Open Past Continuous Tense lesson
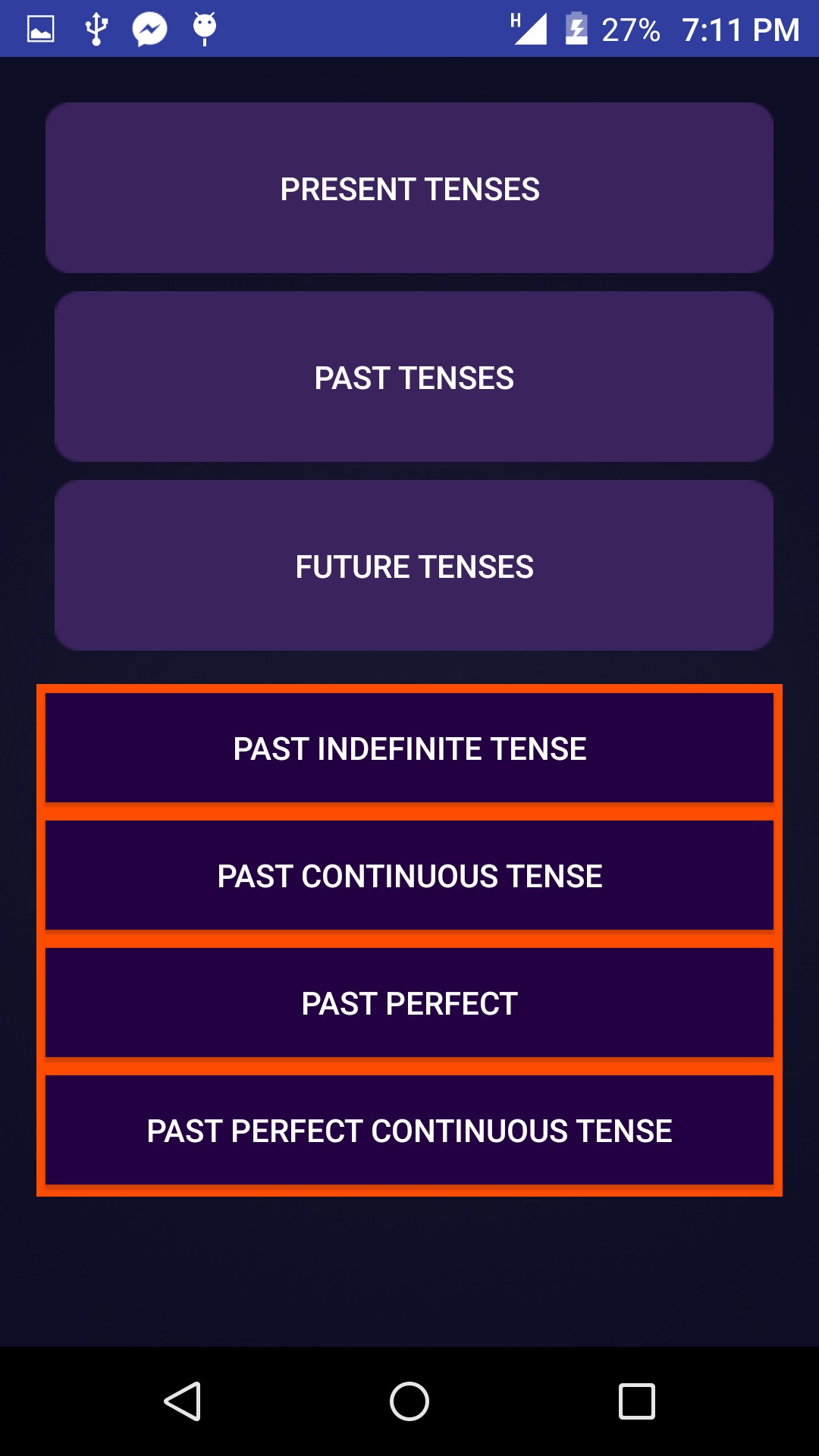 [x=409, y=876]
